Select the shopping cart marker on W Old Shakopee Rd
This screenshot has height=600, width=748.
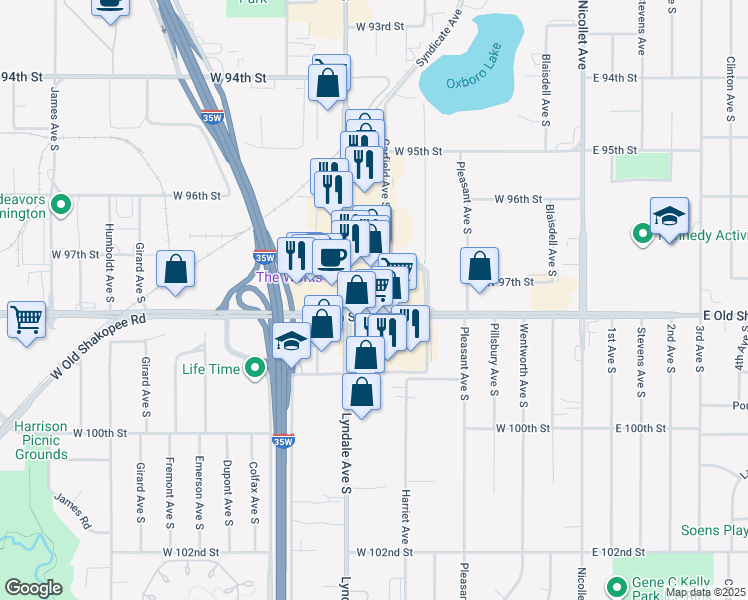tap(27, 320)
